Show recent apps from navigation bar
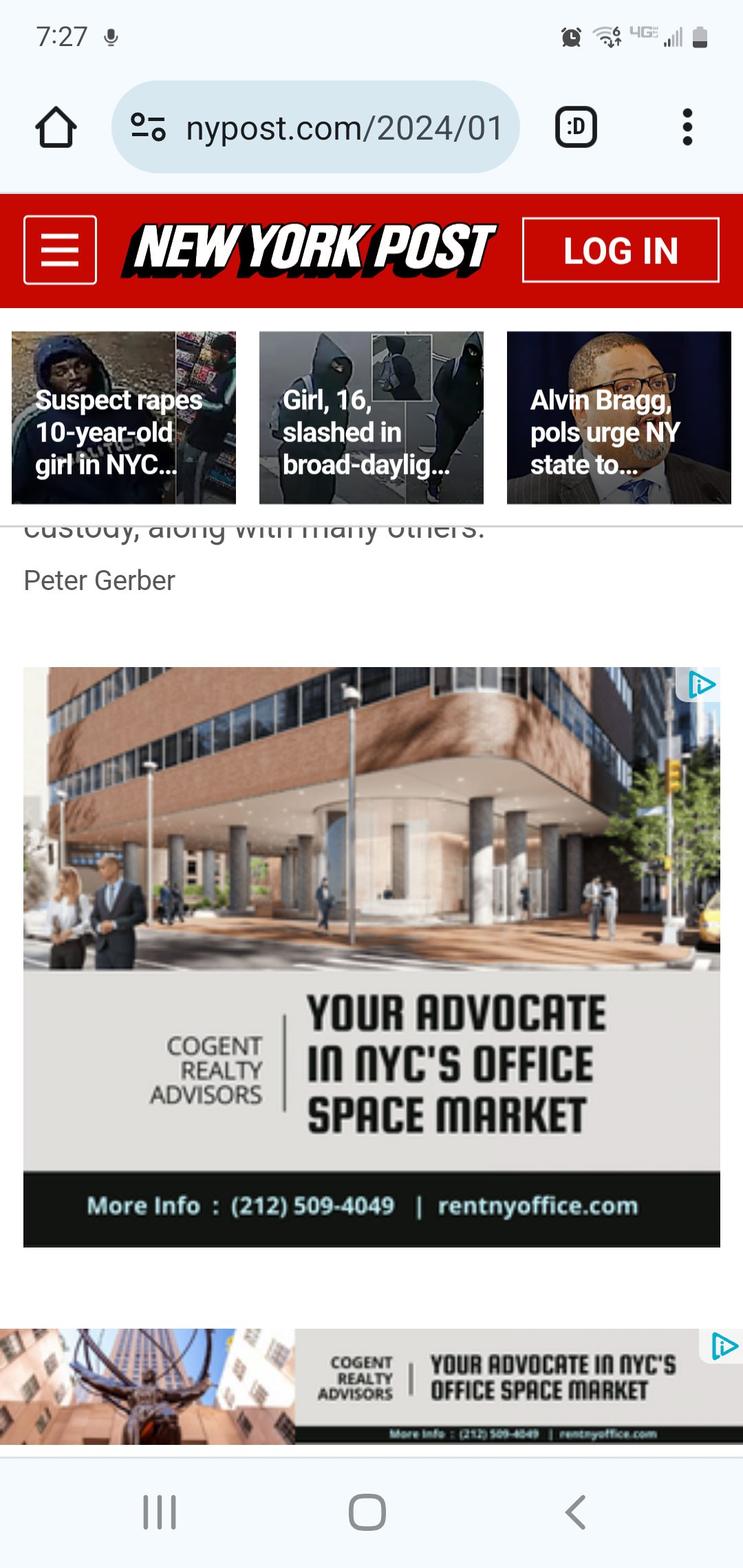The image size is (743, 1568). pos(160,1512)
